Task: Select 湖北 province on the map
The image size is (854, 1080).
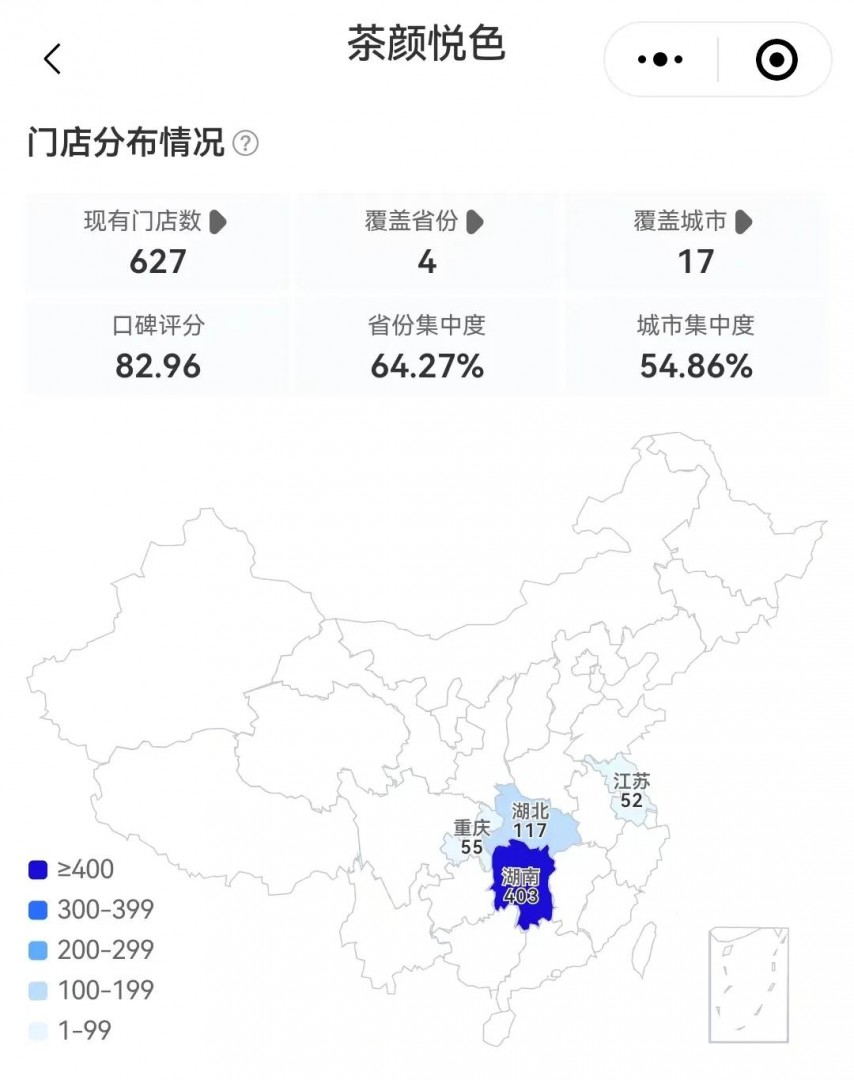Action: click(x=530, y=820)
